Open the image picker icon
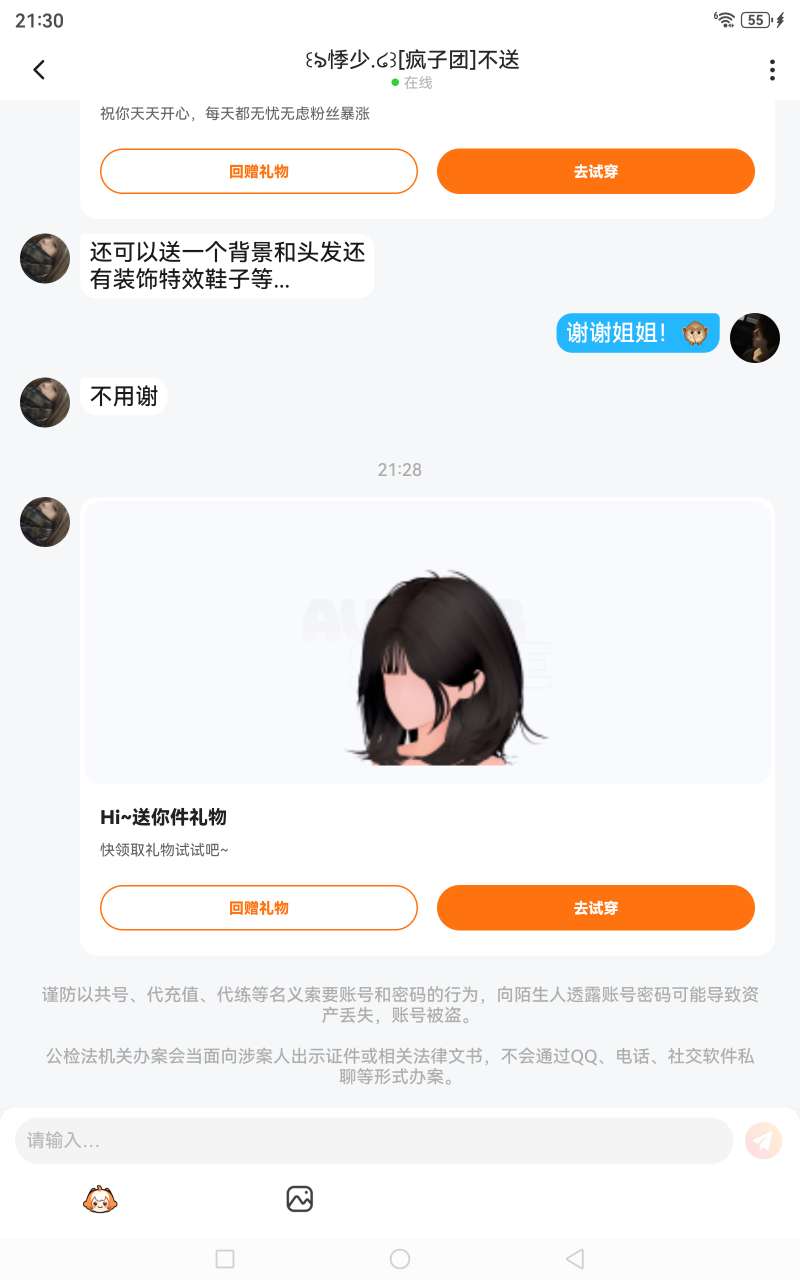 [300, 1198]
